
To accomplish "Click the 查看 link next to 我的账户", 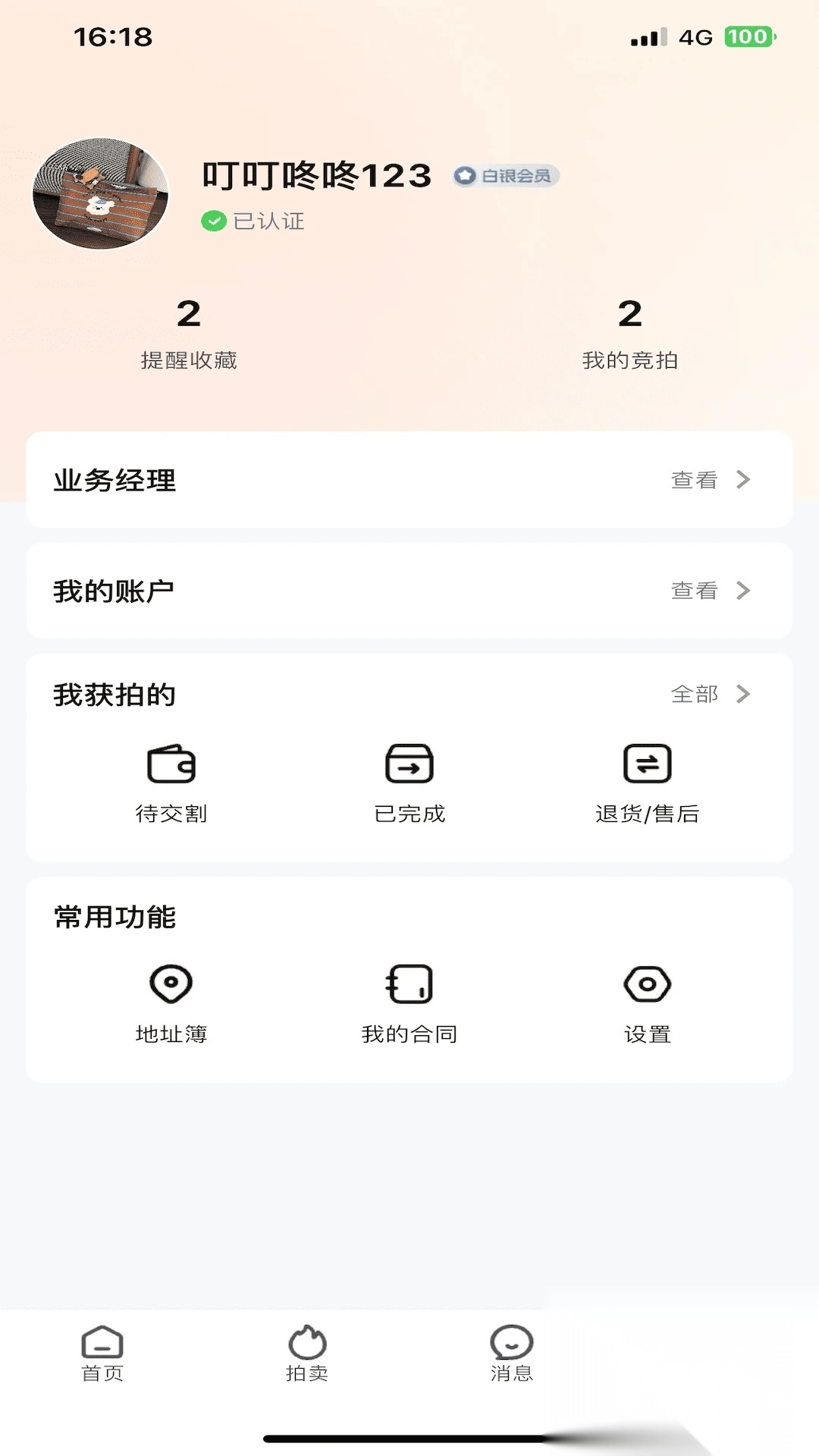I will (692, 591).
